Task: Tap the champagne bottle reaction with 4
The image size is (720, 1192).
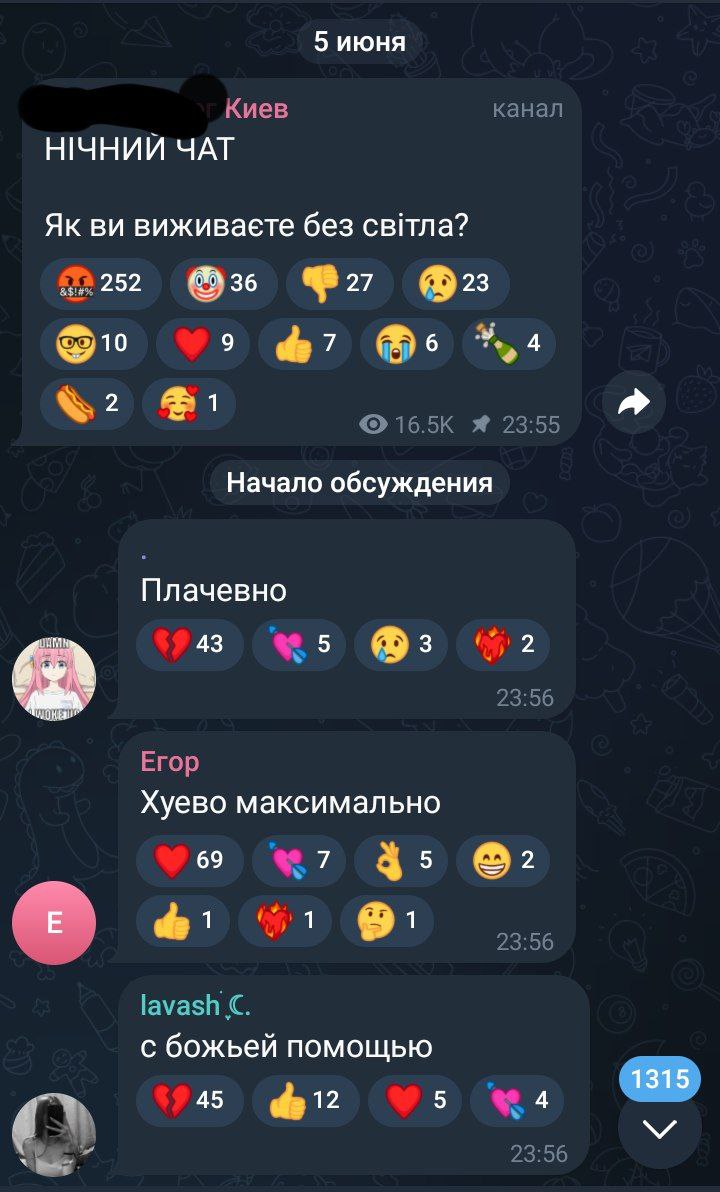Action: click(508, 344)
